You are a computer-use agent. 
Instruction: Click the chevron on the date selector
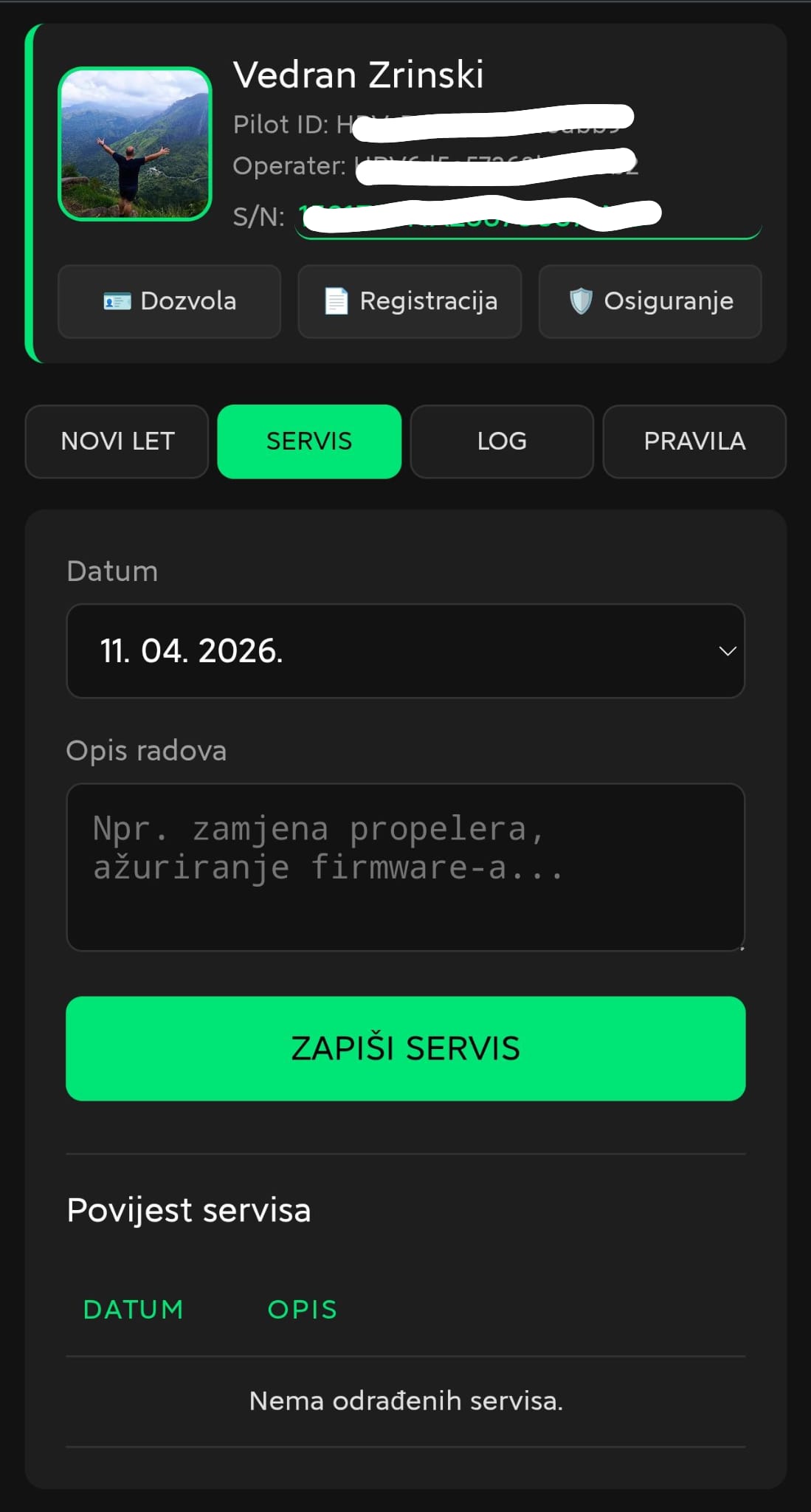coord(727,650)
